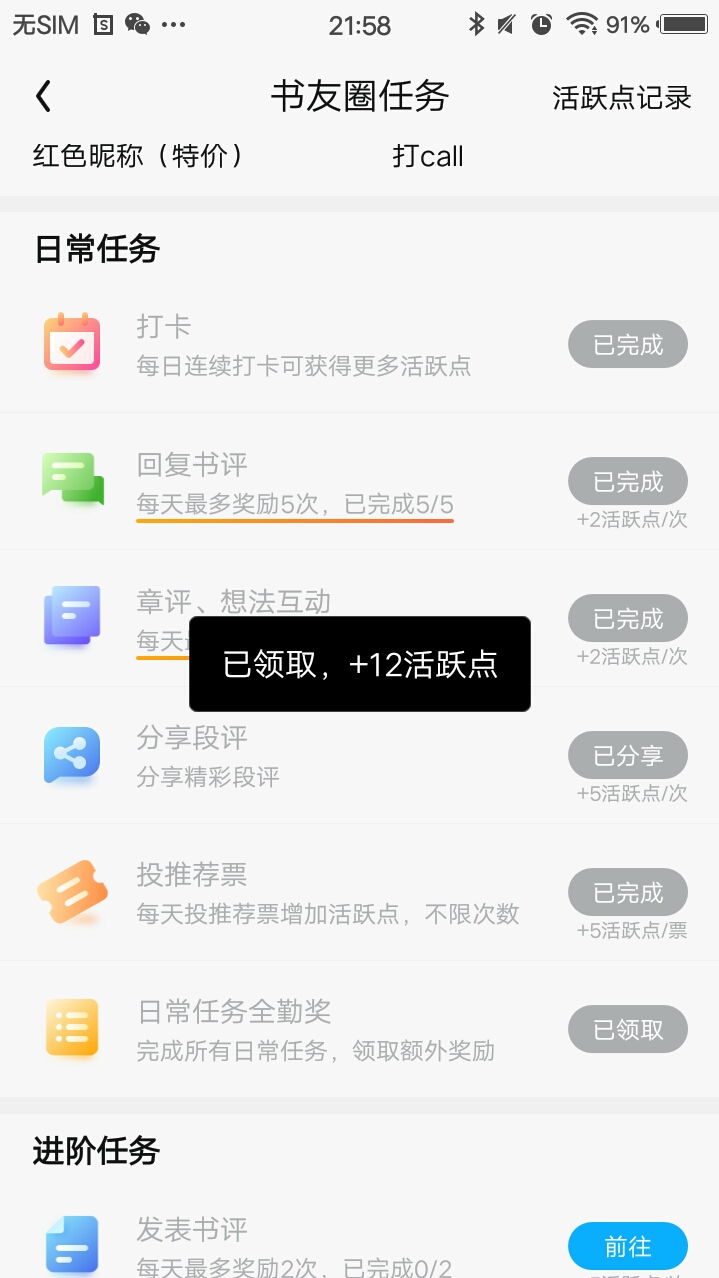The height and width of the screenshot is (1278, 719).
Task: Tap 已完成 button for 投推荐票
Action: tap(627, 893)
